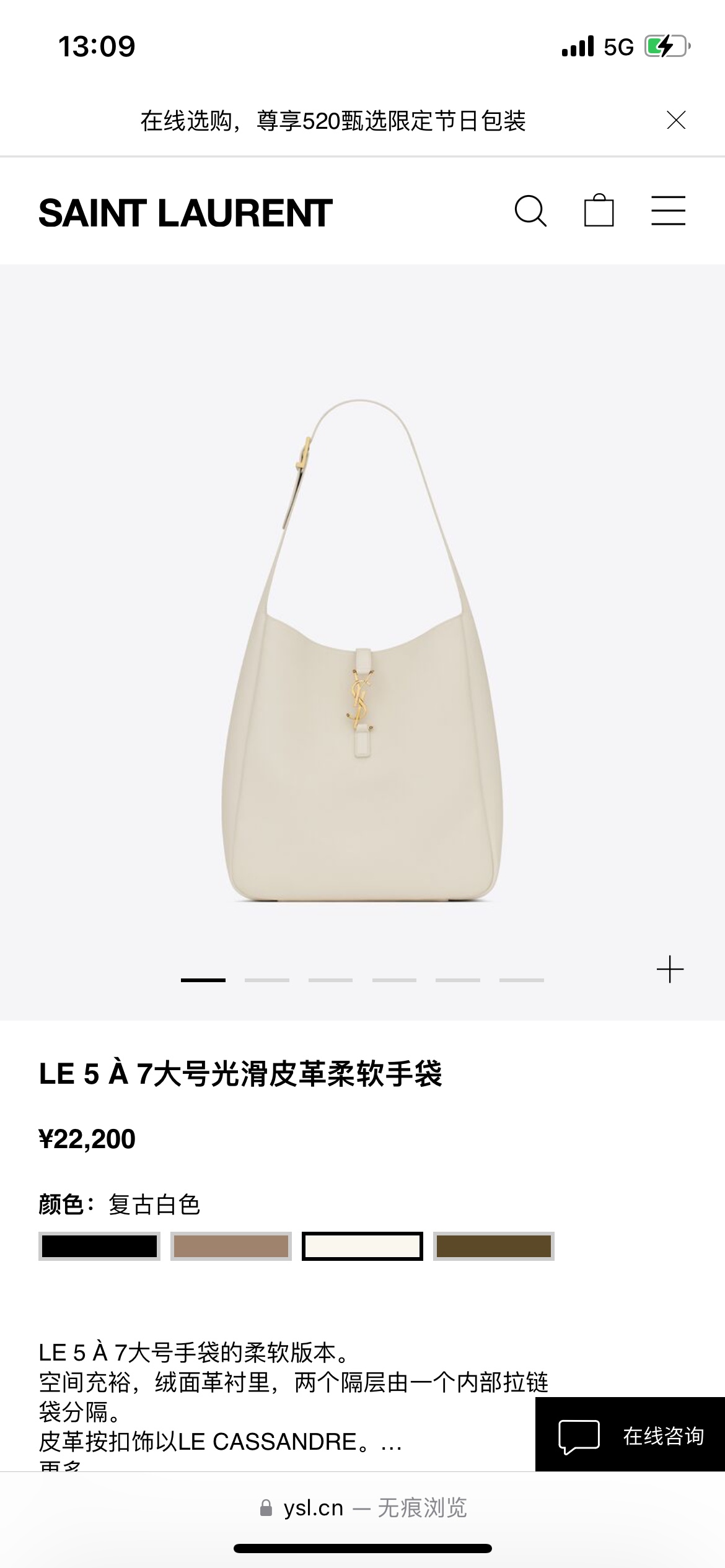Choose the taupe color swatch
Viewport: 725px width, 1568px height.
coord(231,1247)
